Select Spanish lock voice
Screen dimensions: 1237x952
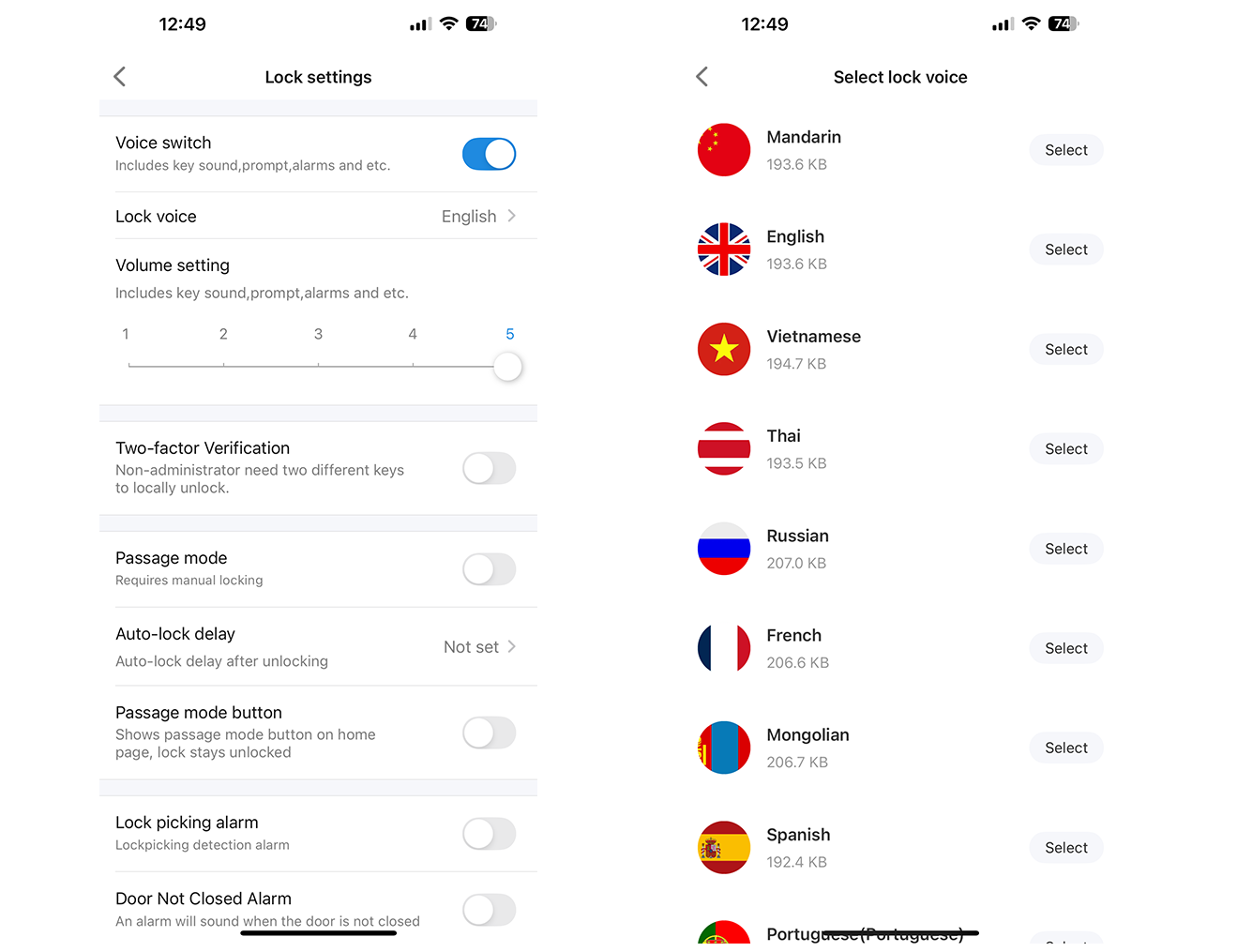pyautogui.click(x=1065, y=848)
